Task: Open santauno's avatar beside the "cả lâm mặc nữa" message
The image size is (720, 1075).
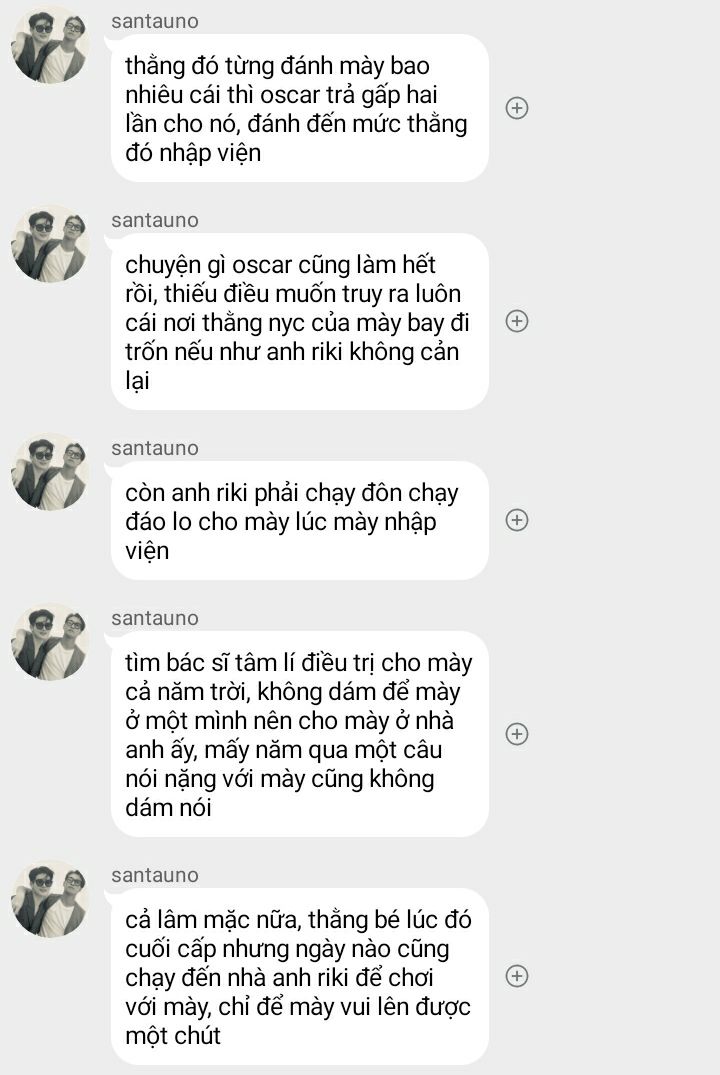Action: point(50,898)
